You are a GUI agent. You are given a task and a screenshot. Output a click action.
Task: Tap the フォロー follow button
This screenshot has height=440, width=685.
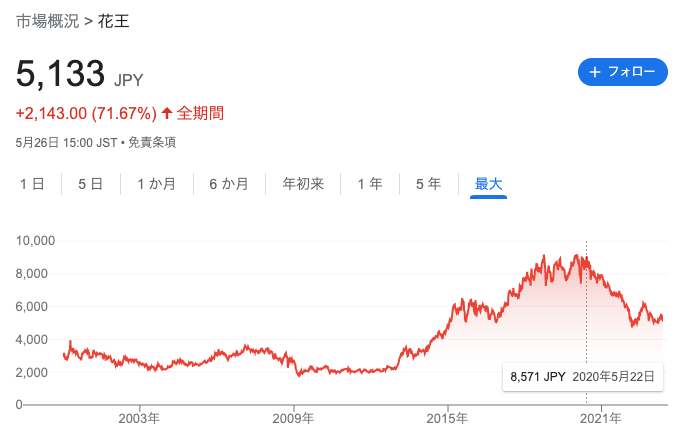click(621, 72)
